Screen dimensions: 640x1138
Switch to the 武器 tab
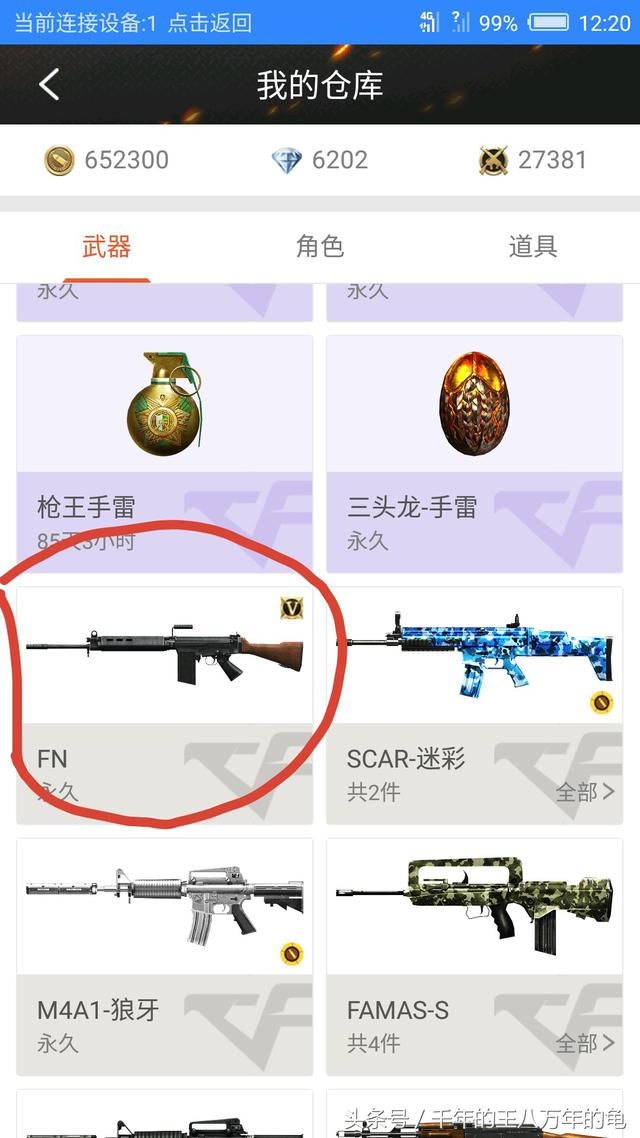(107, 247)
